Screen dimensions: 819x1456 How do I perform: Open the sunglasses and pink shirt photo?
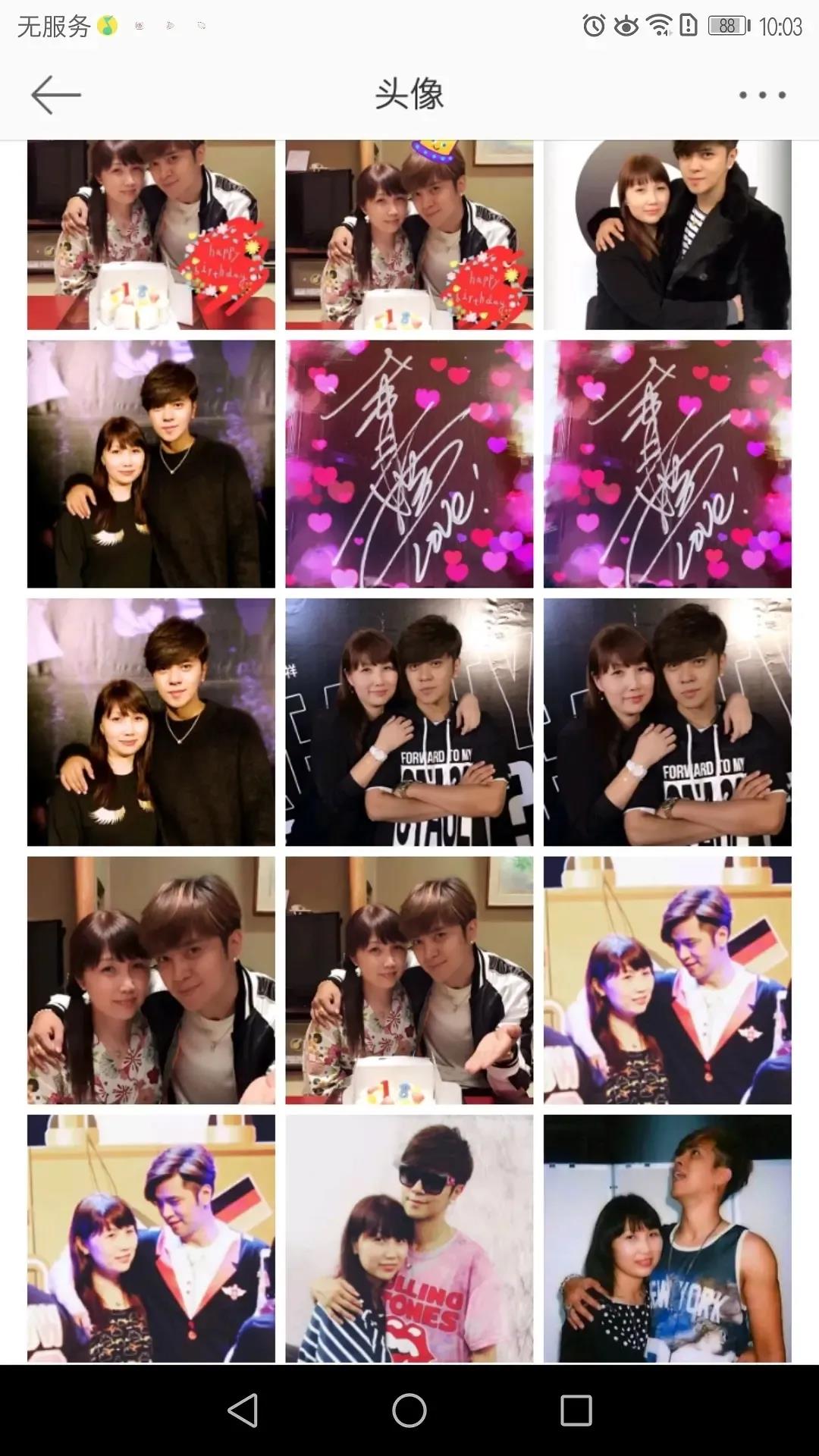409,1238
